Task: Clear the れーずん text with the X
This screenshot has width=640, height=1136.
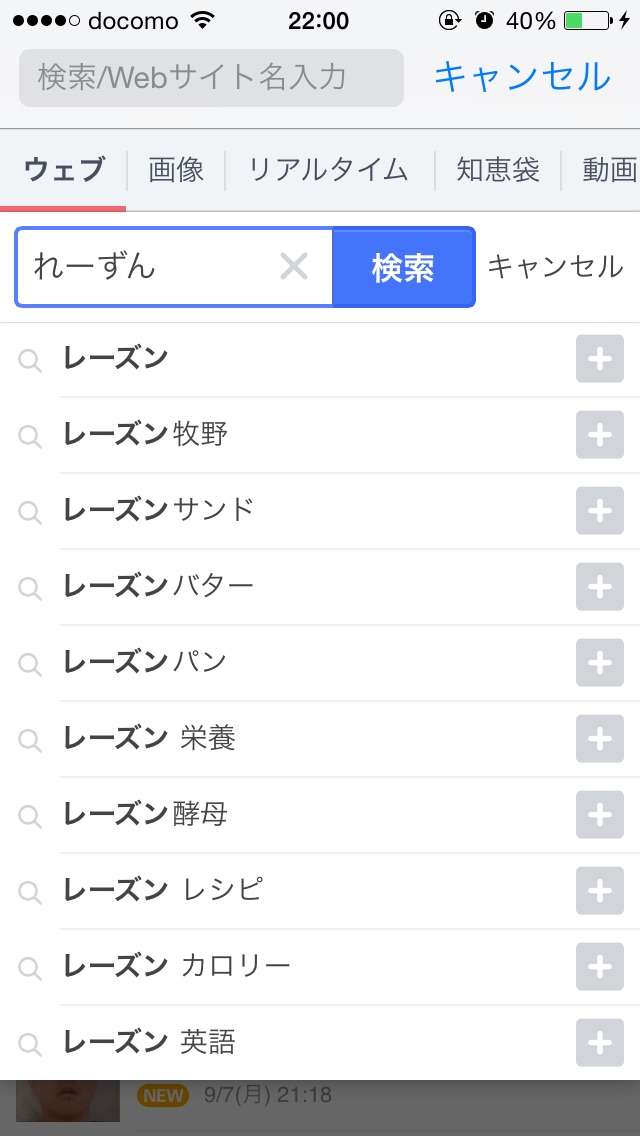Action: (x=294, y=267)
